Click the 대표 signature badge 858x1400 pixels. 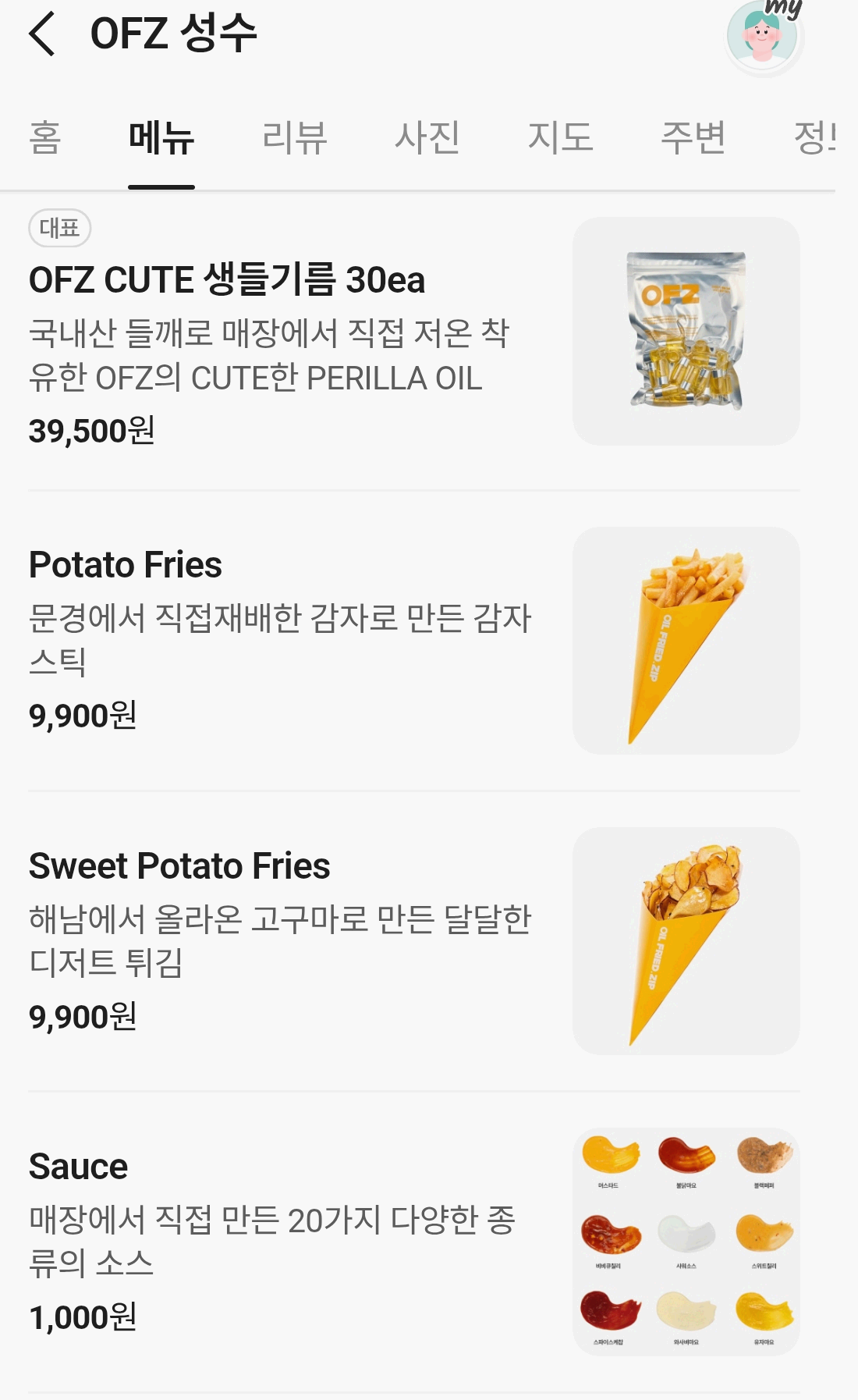tap(61, 228)
